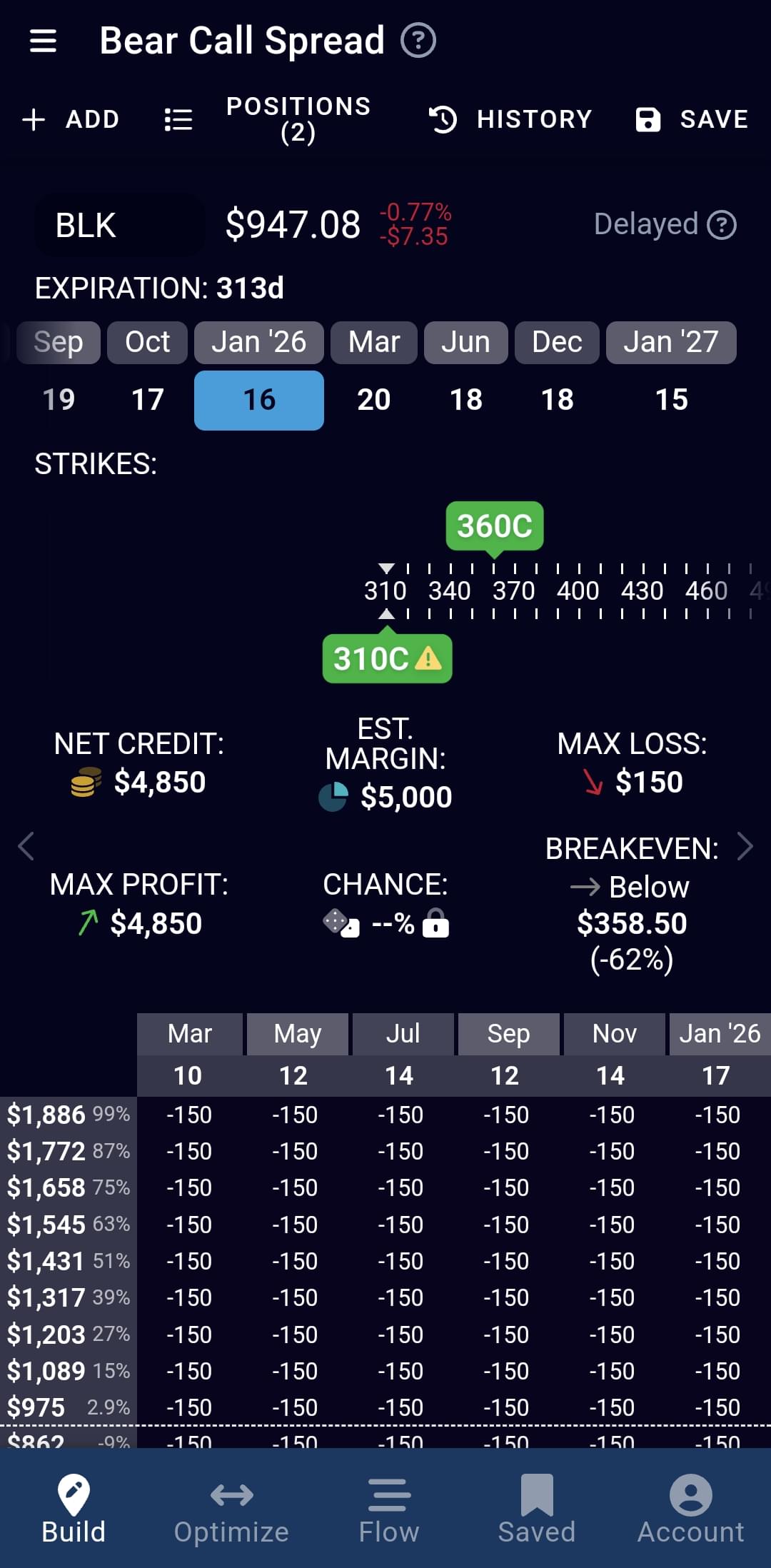Tap the 360C strike marker
Image resolution: width=771 pixels, height=1568 pixels.
495,526
